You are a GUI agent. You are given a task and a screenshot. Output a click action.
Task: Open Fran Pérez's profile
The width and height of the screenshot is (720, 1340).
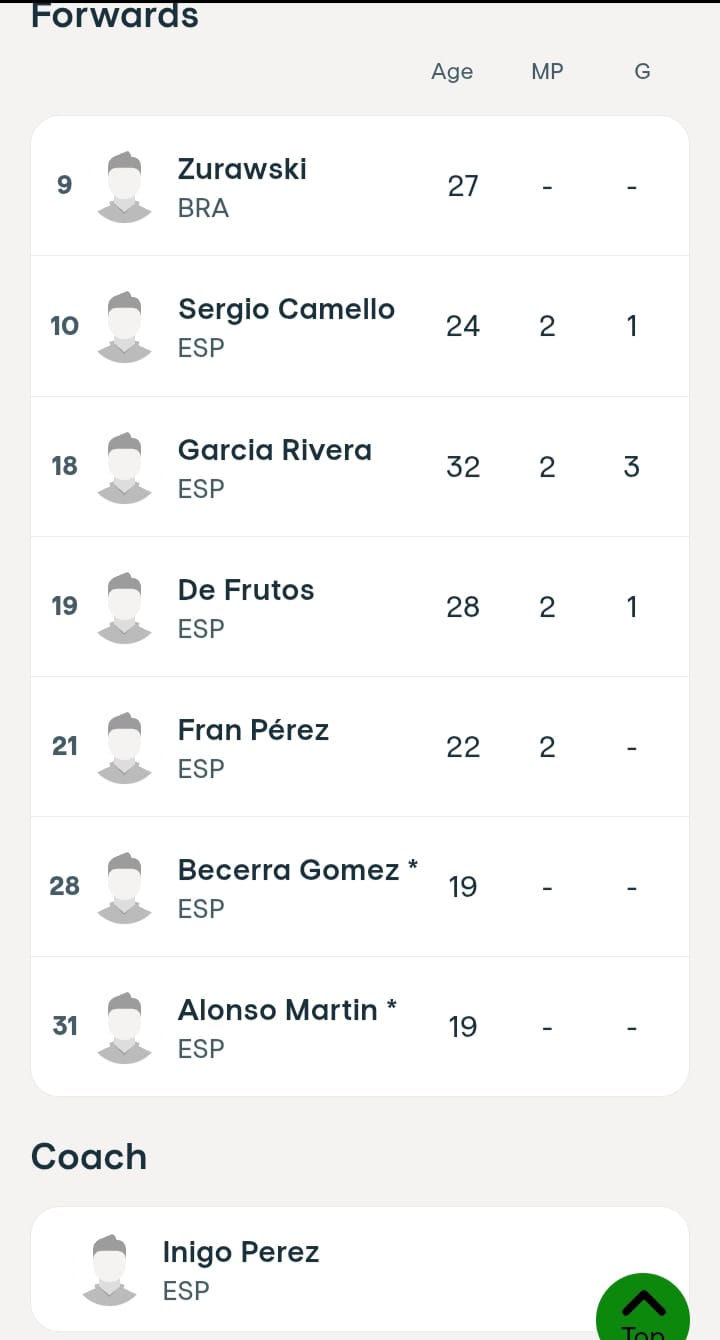click(x=253, y=746)
